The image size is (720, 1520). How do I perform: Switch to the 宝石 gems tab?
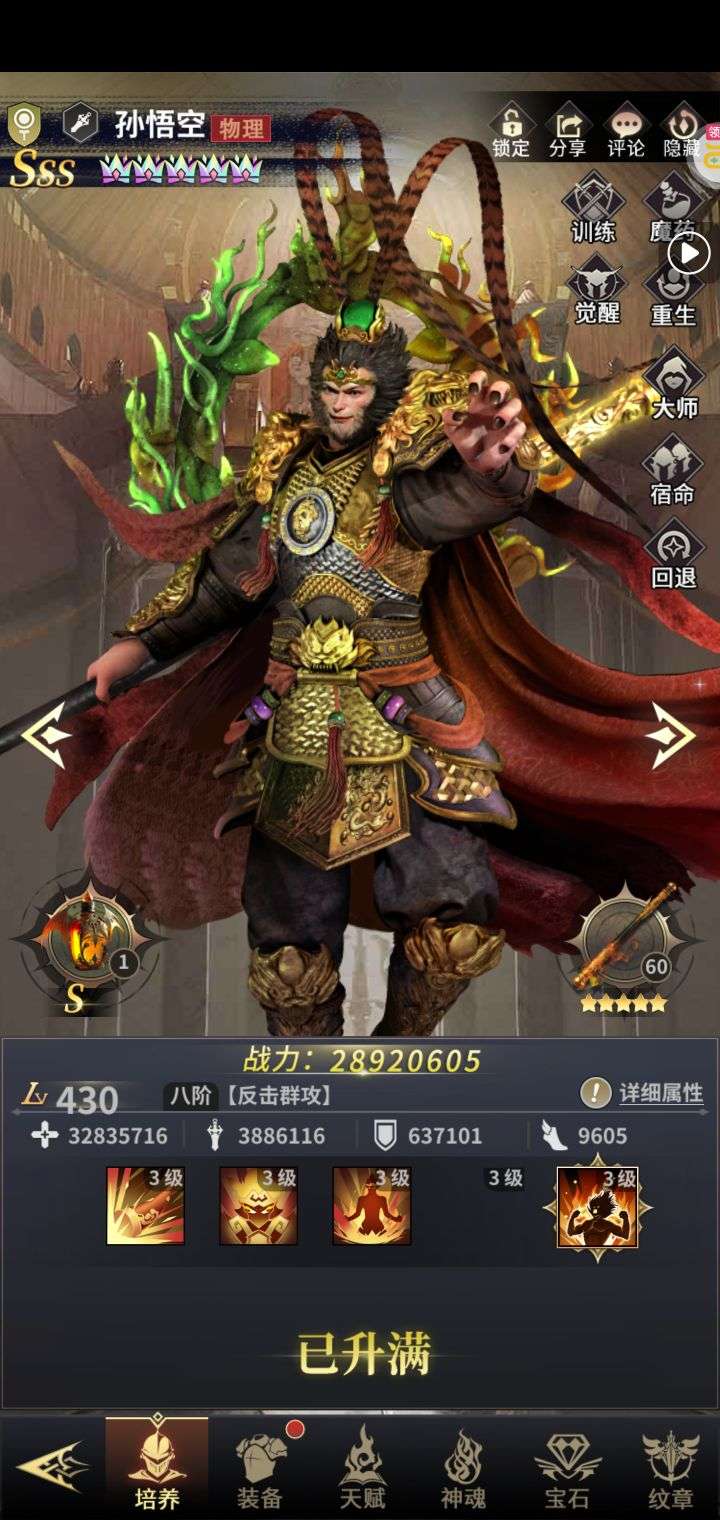click(567, 1467)
